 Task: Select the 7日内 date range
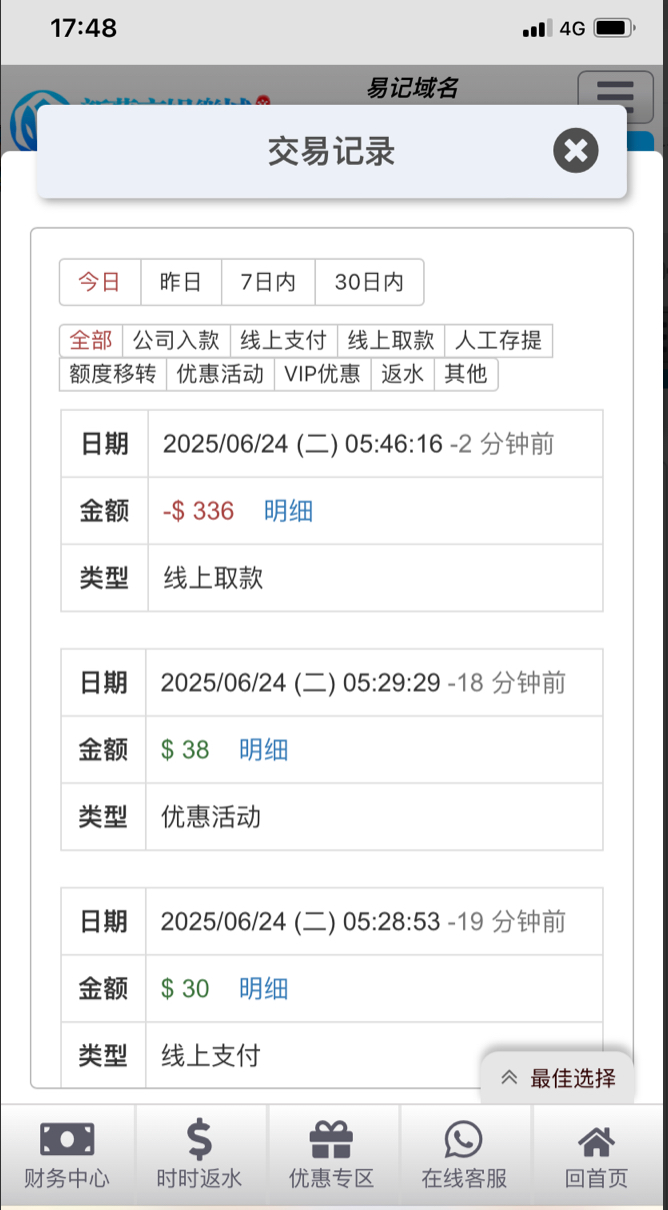tap(268, 282)
